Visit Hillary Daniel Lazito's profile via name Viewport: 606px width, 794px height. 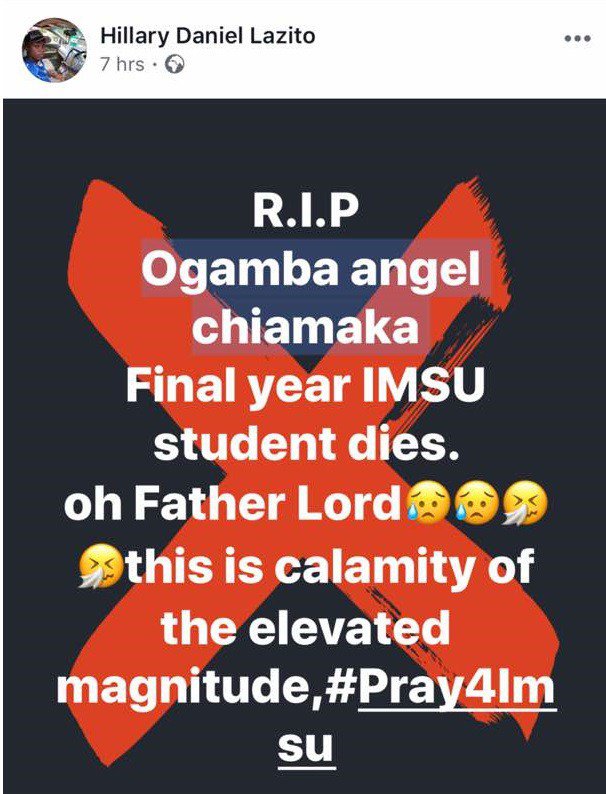[206, 37]
